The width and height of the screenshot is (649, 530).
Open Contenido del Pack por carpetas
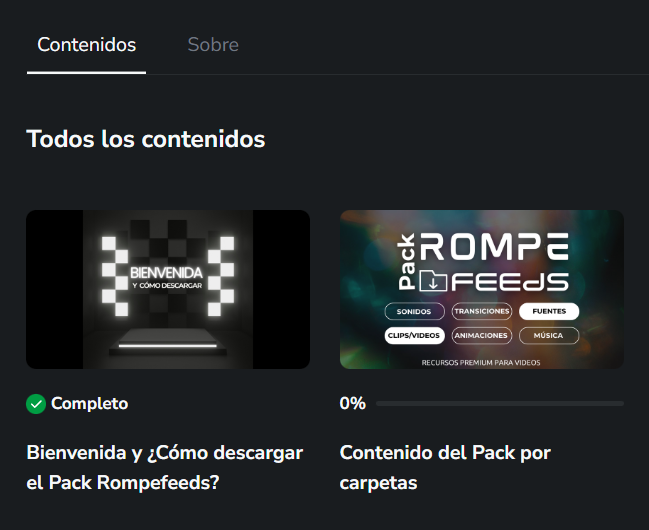tap(481, 290)
